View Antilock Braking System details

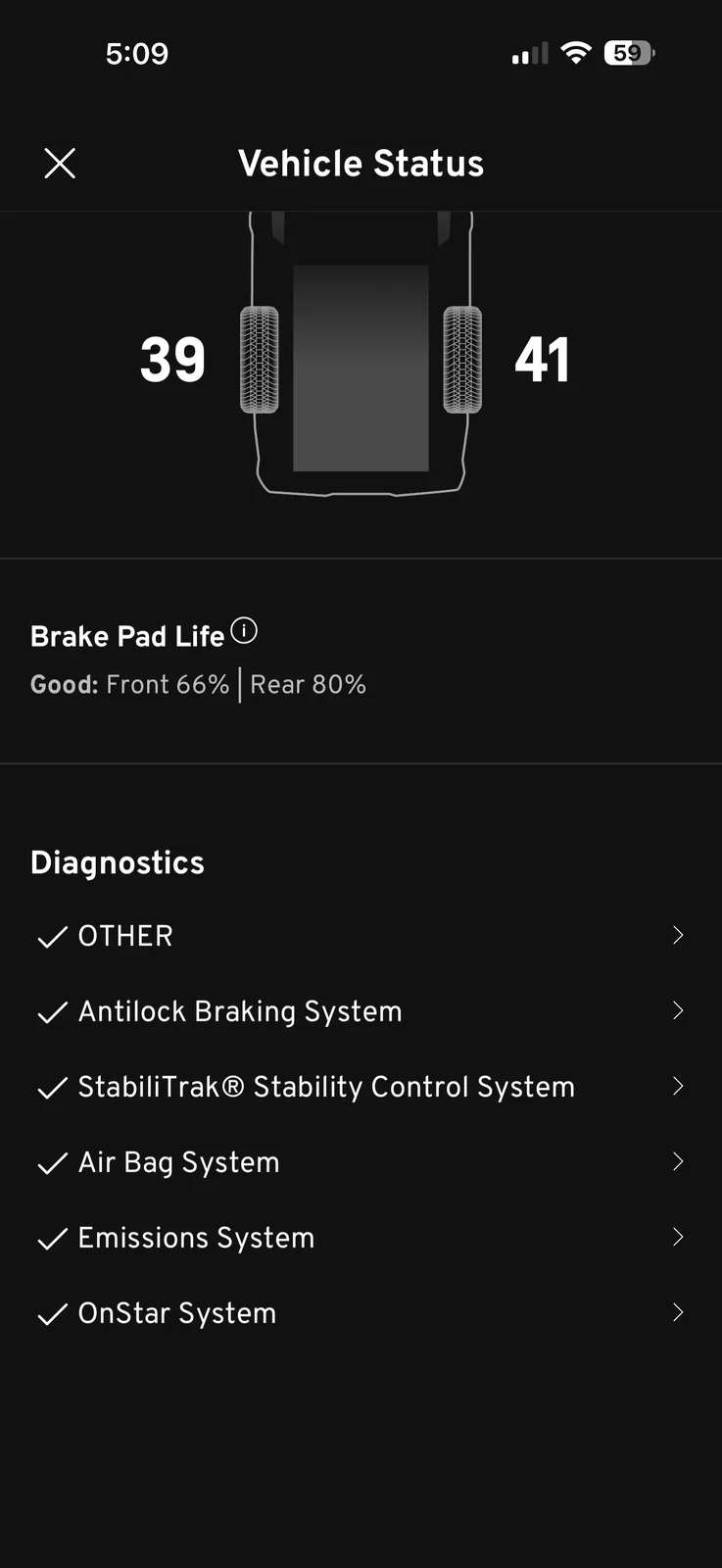361,1011
